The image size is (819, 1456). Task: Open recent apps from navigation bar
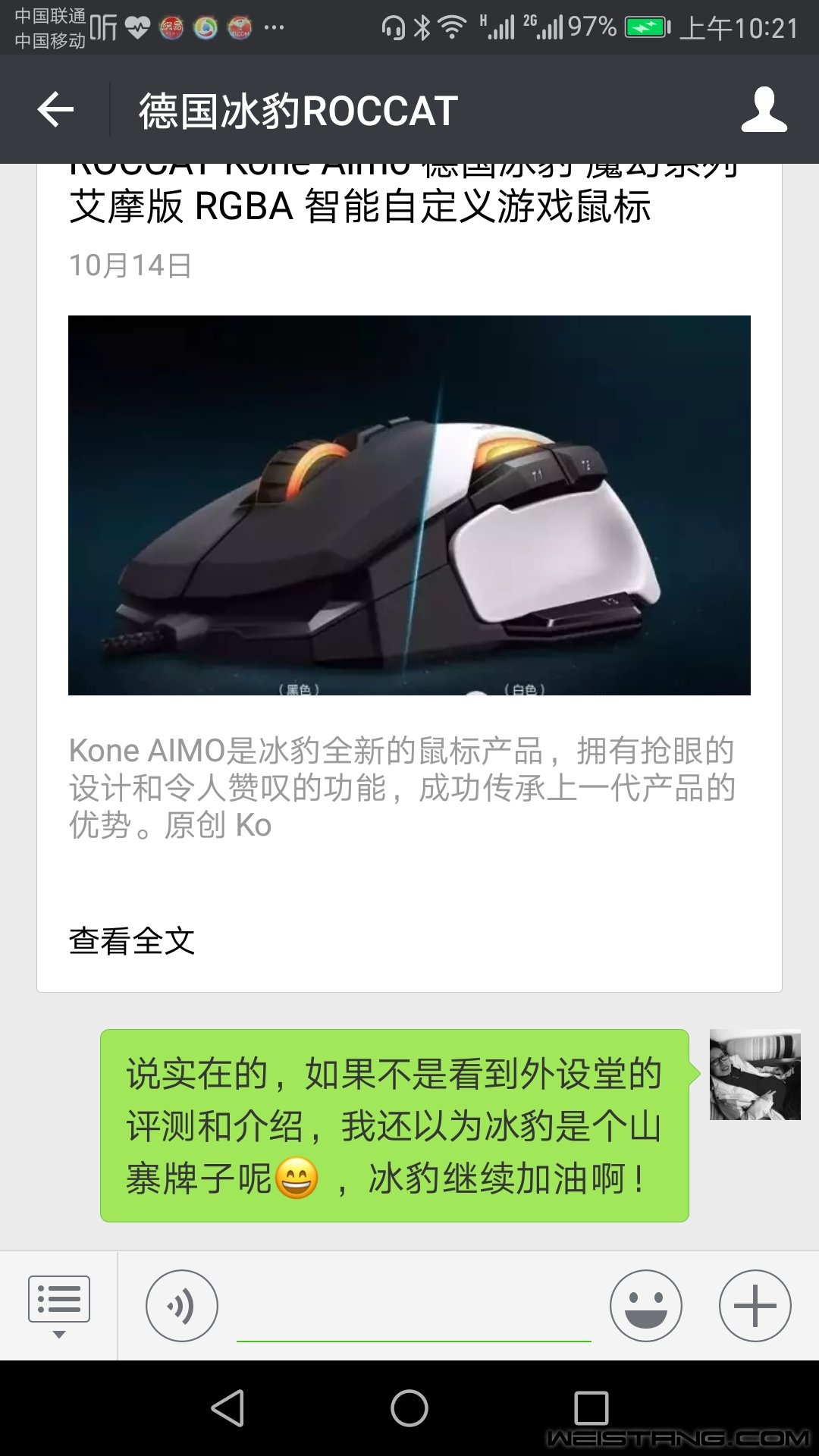click(x=591, y=1408)
